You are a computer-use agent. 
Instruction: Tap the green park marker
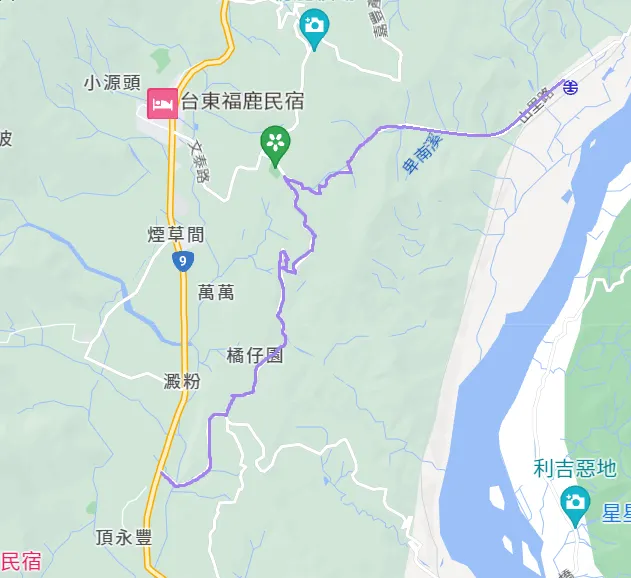(x=274, y=143)
